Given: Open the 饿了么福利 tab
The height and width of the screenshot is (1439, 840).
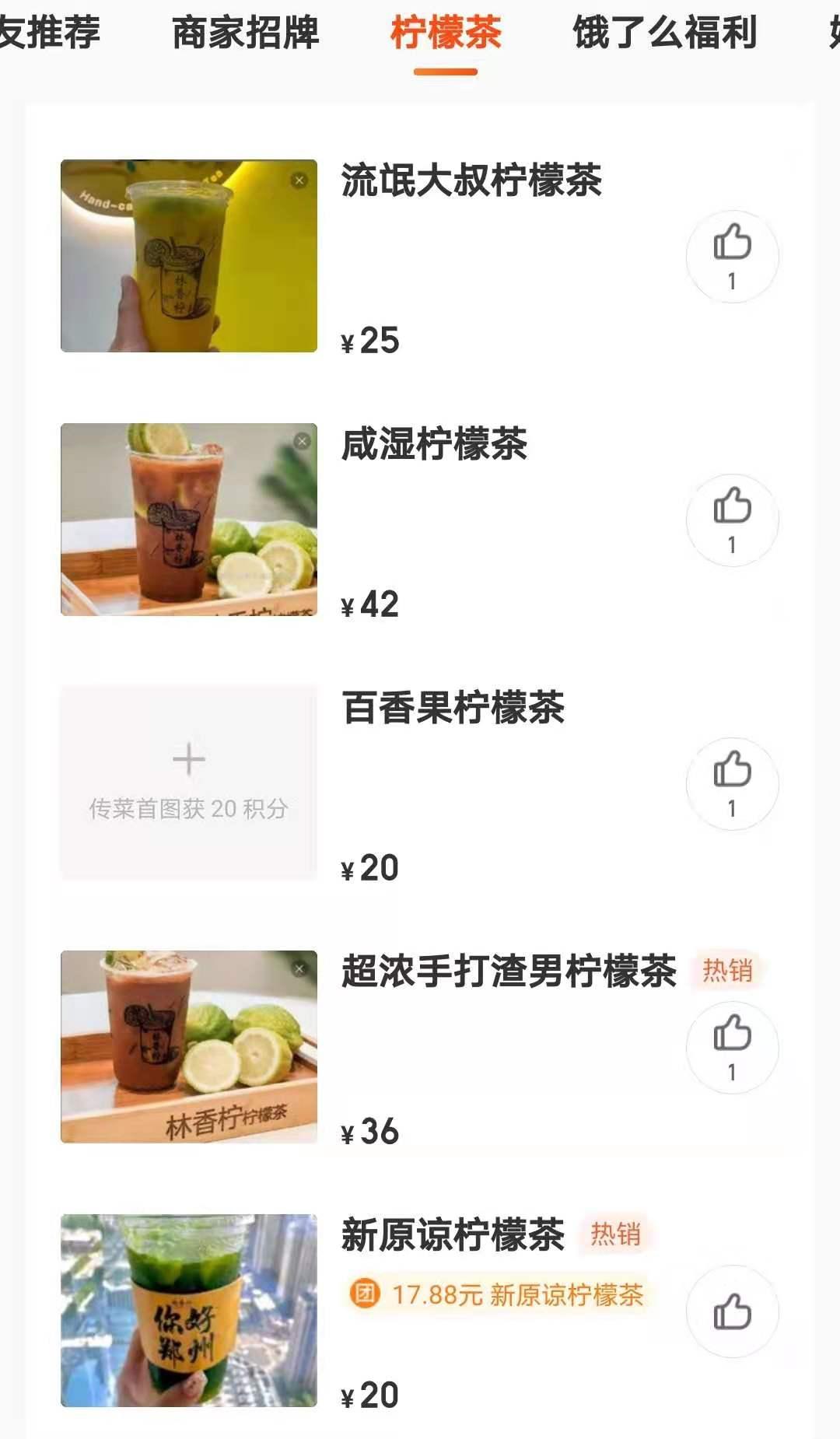Looking at the screenshot, I should 665,33.
